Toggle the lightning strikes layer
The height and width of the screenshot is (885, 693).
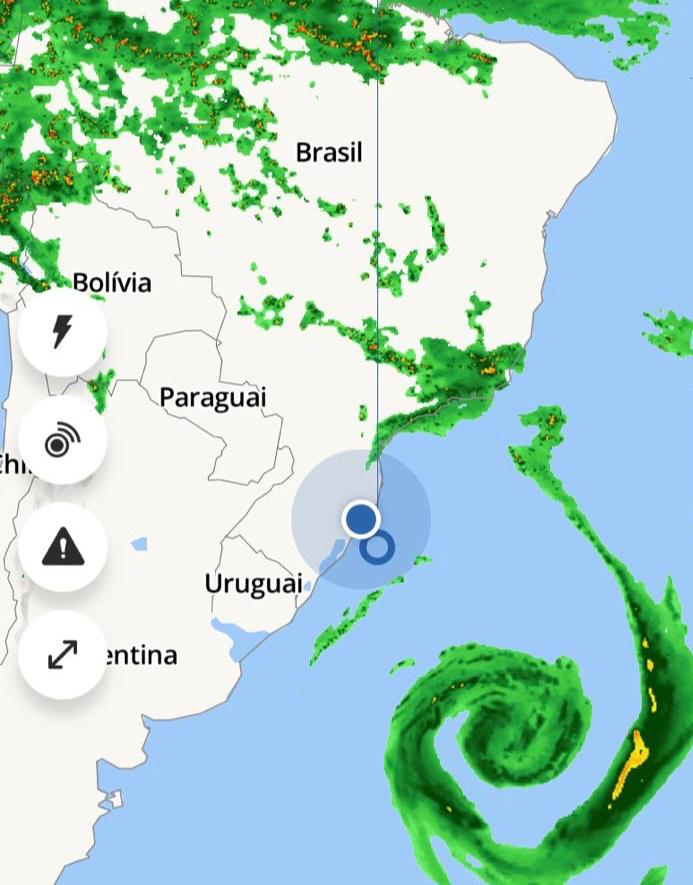(x=62, y=332)
